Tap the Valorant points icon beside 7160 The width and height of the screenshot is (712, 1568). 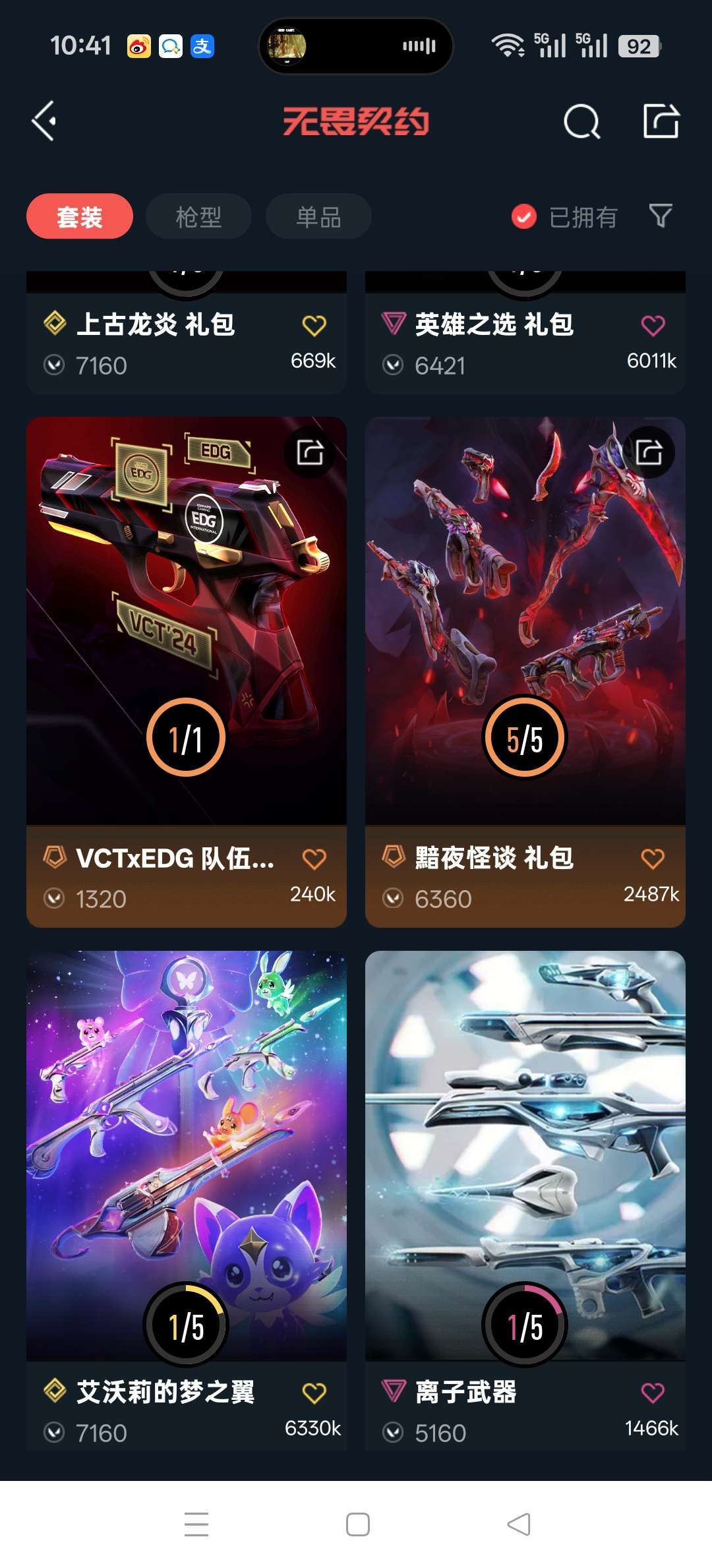[x=56, y=365]
